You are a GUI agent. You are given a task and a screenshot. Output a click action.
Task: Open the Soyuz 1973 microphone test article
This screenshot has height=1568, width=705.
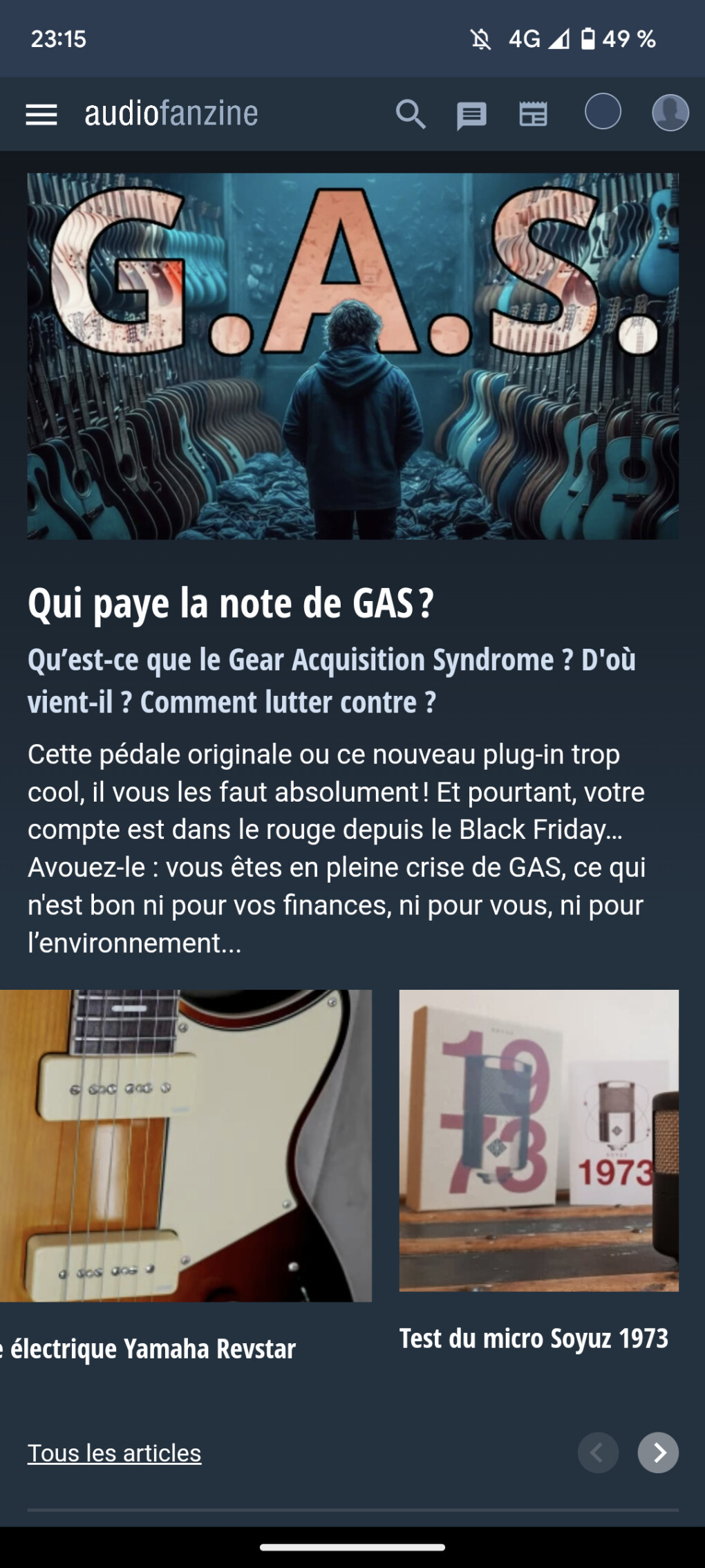(x=538, y=1141)
